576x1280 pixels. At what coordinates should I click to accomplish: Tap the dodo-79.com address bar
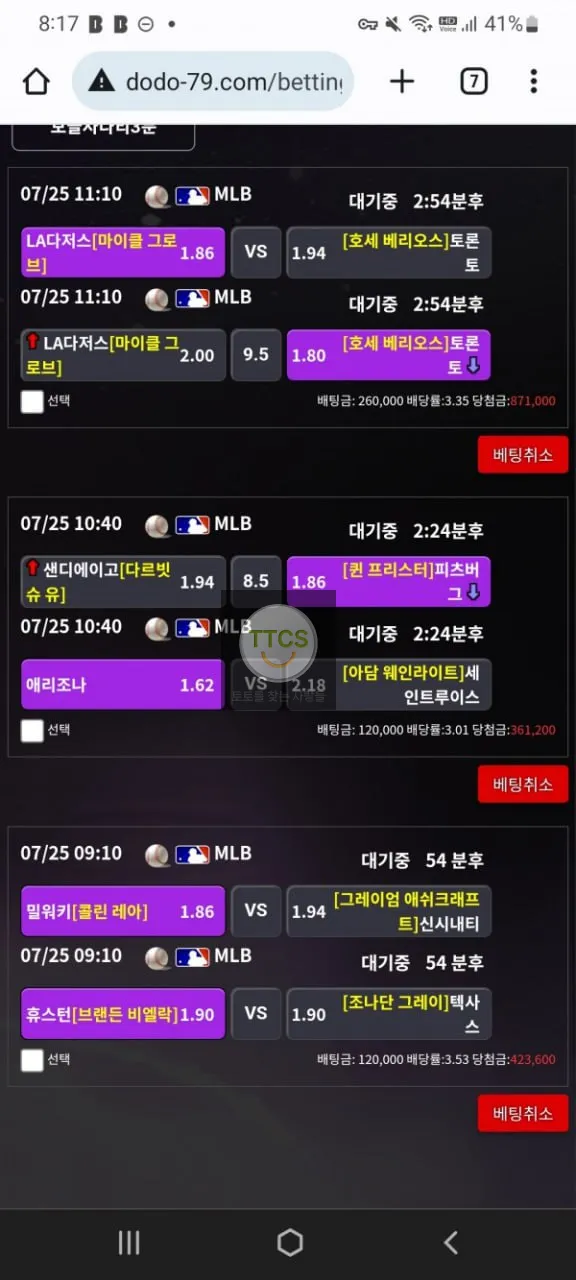(213, 81)
